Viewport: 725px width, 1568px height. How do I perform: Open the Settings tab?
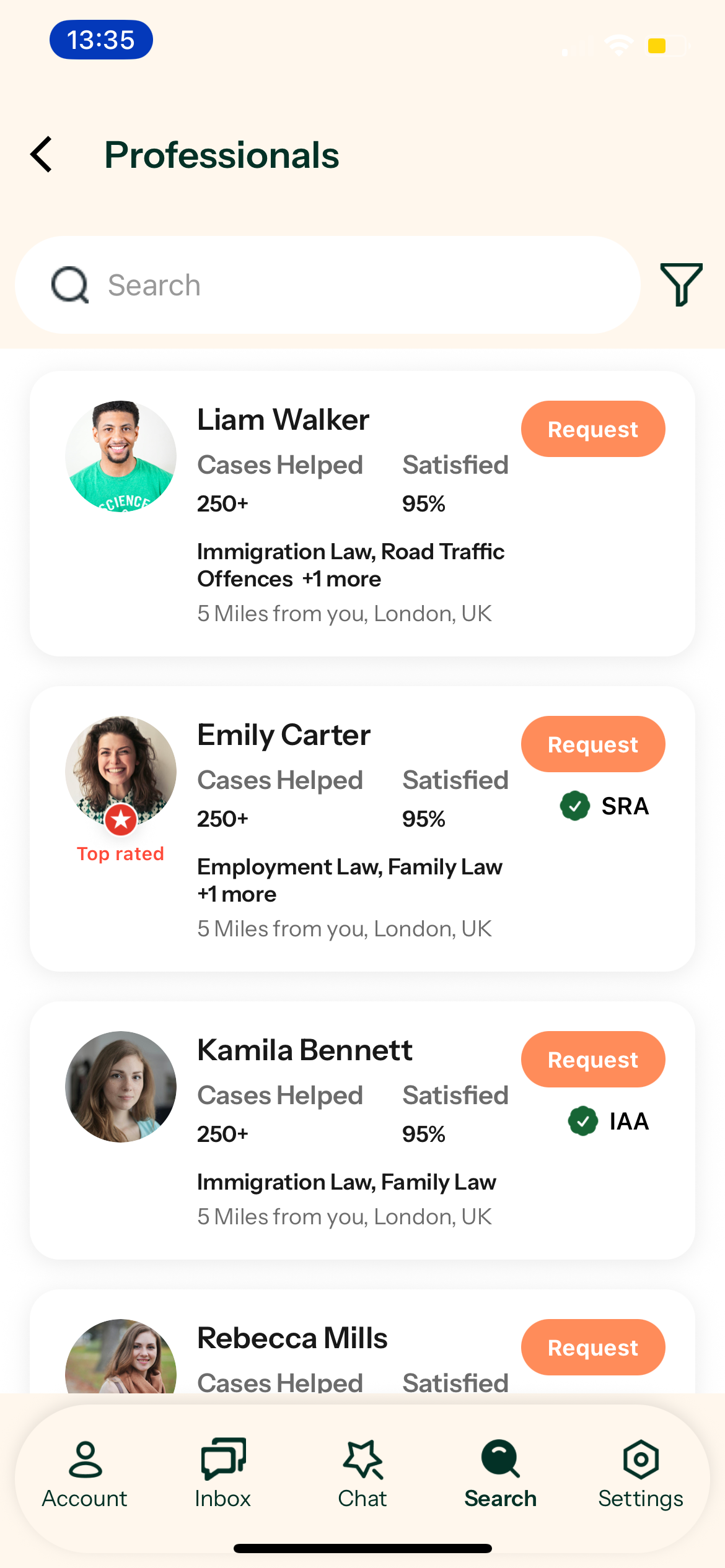[x=641, y=1475]
